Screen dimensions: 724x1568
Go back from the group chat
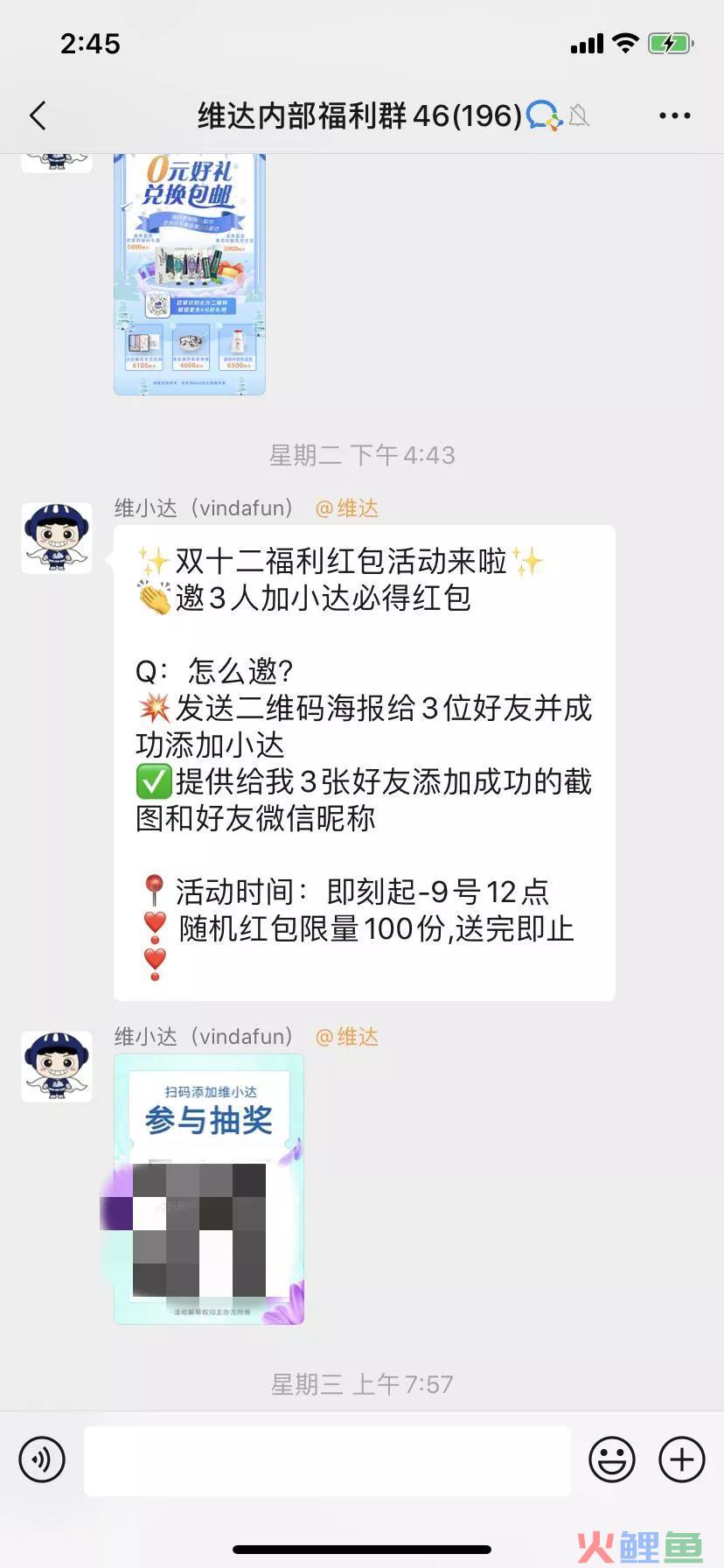click(x=38, y=115)
